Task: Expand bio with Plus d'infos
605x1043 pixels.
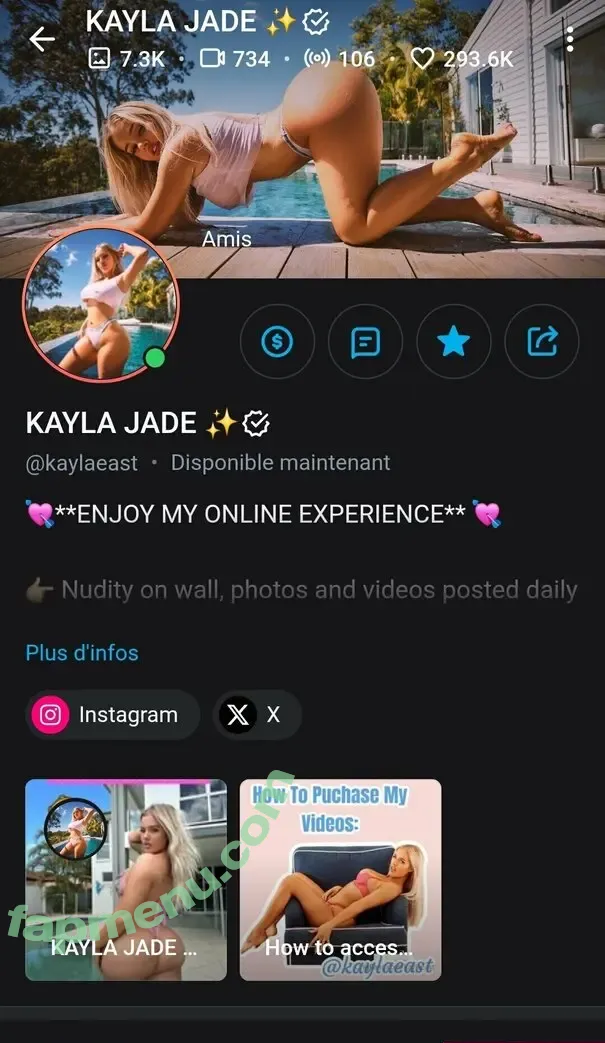Action: (82, 653)
